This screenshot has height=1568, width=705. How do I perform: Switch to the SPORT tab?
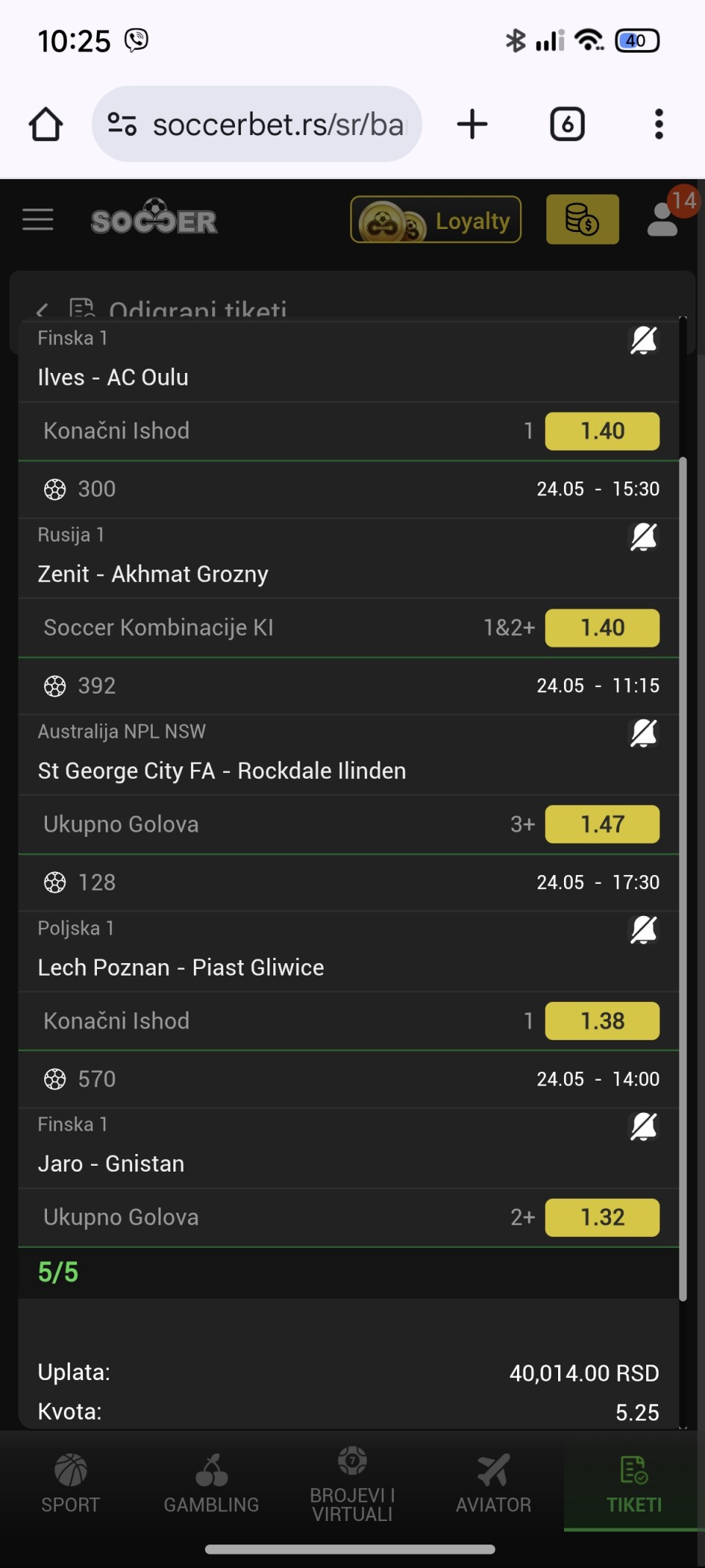coord(70,1483)
